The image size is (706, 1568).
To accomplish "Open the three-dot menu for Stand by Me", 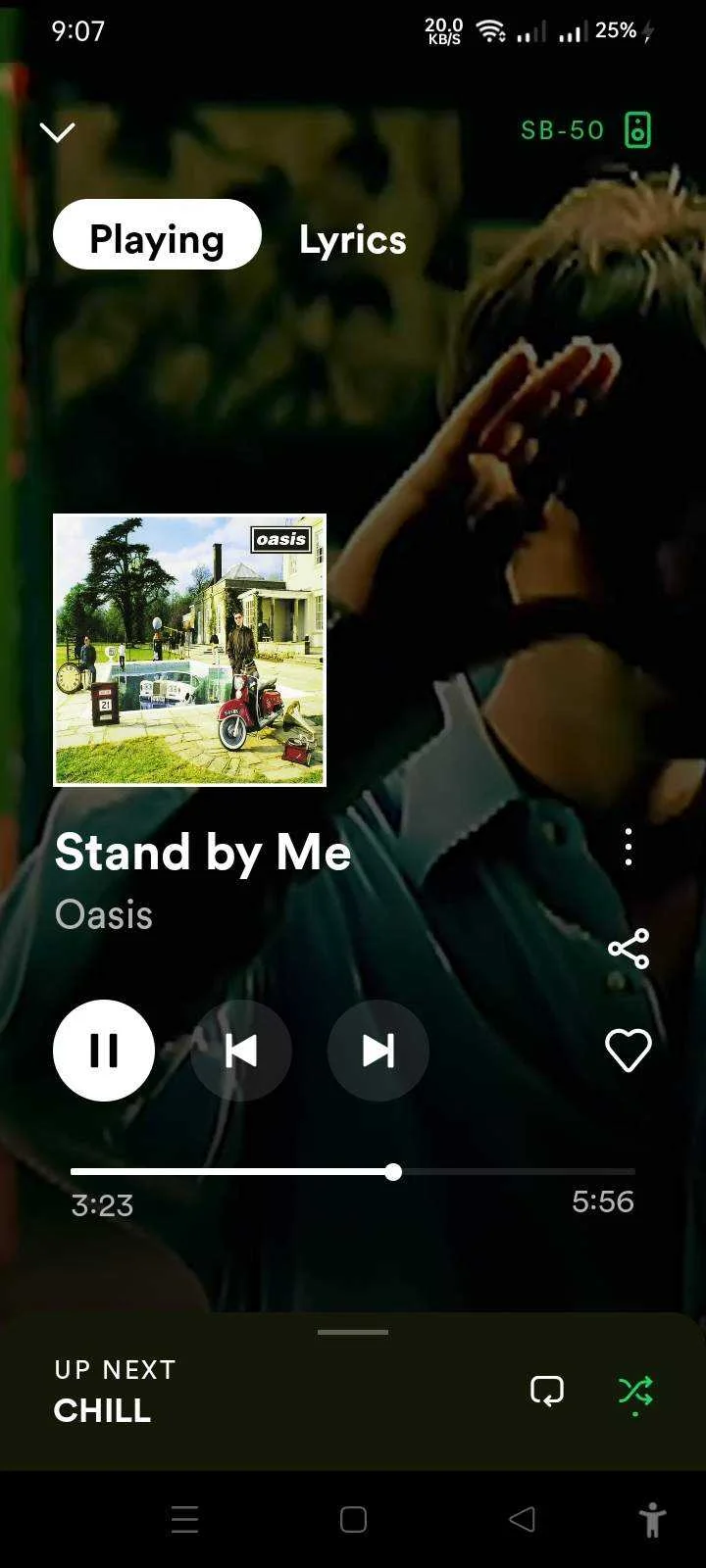I will pos(629,847).
